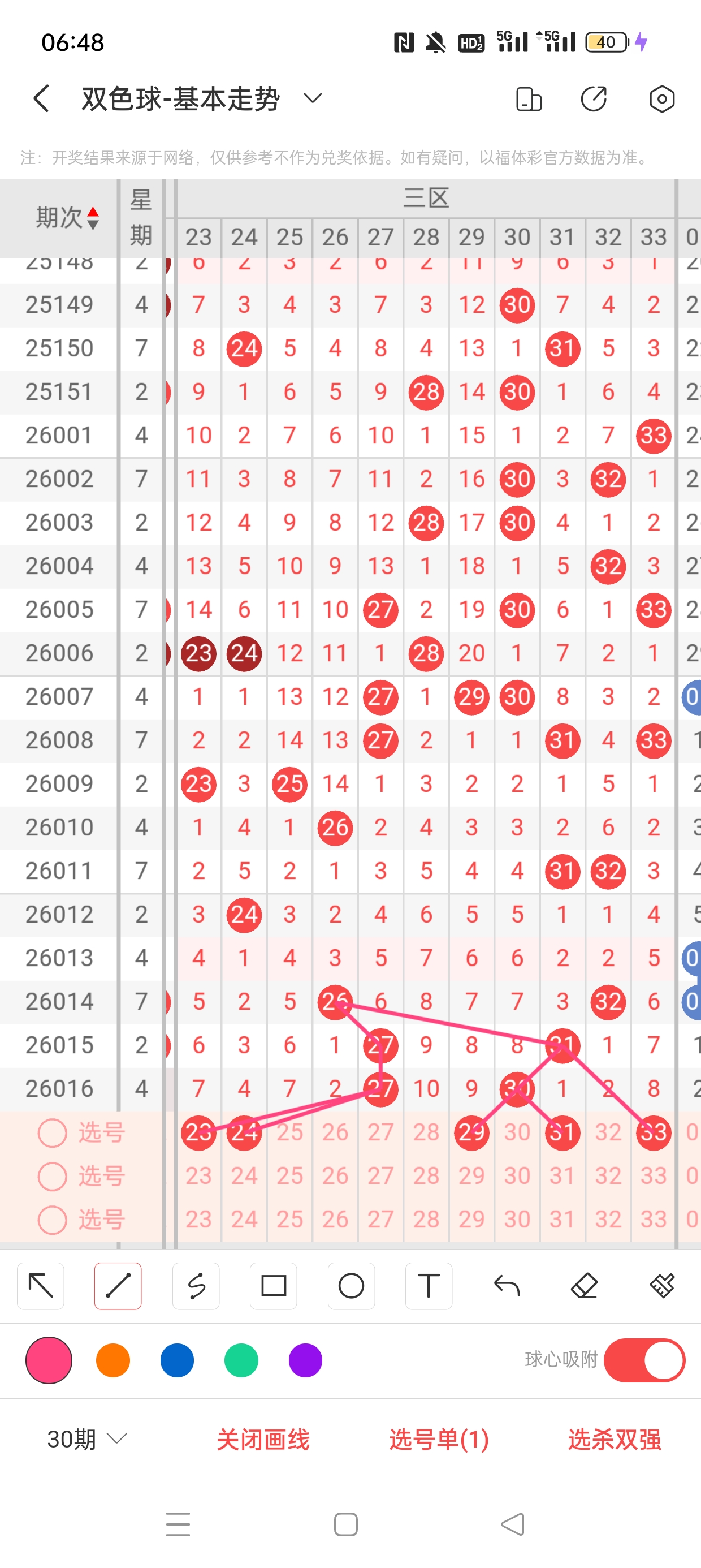The height and width of the screenshot is (1568, 701).
Task: Go back from the trend chart
Action: pyautogui.click(x=41, y=98)
